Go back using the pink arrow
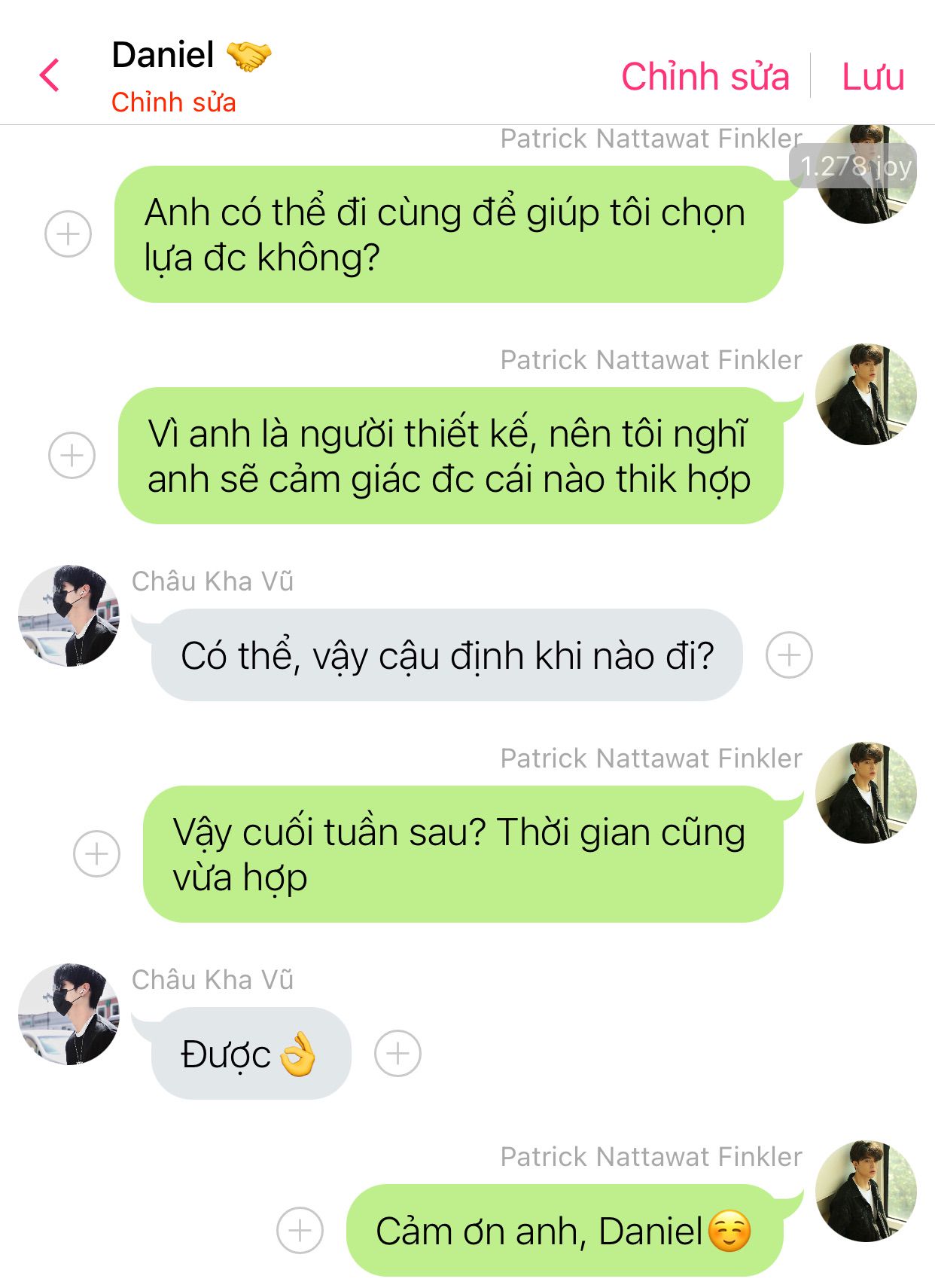Viewport: 935px width, 1288px height. [x=50, y=75]
